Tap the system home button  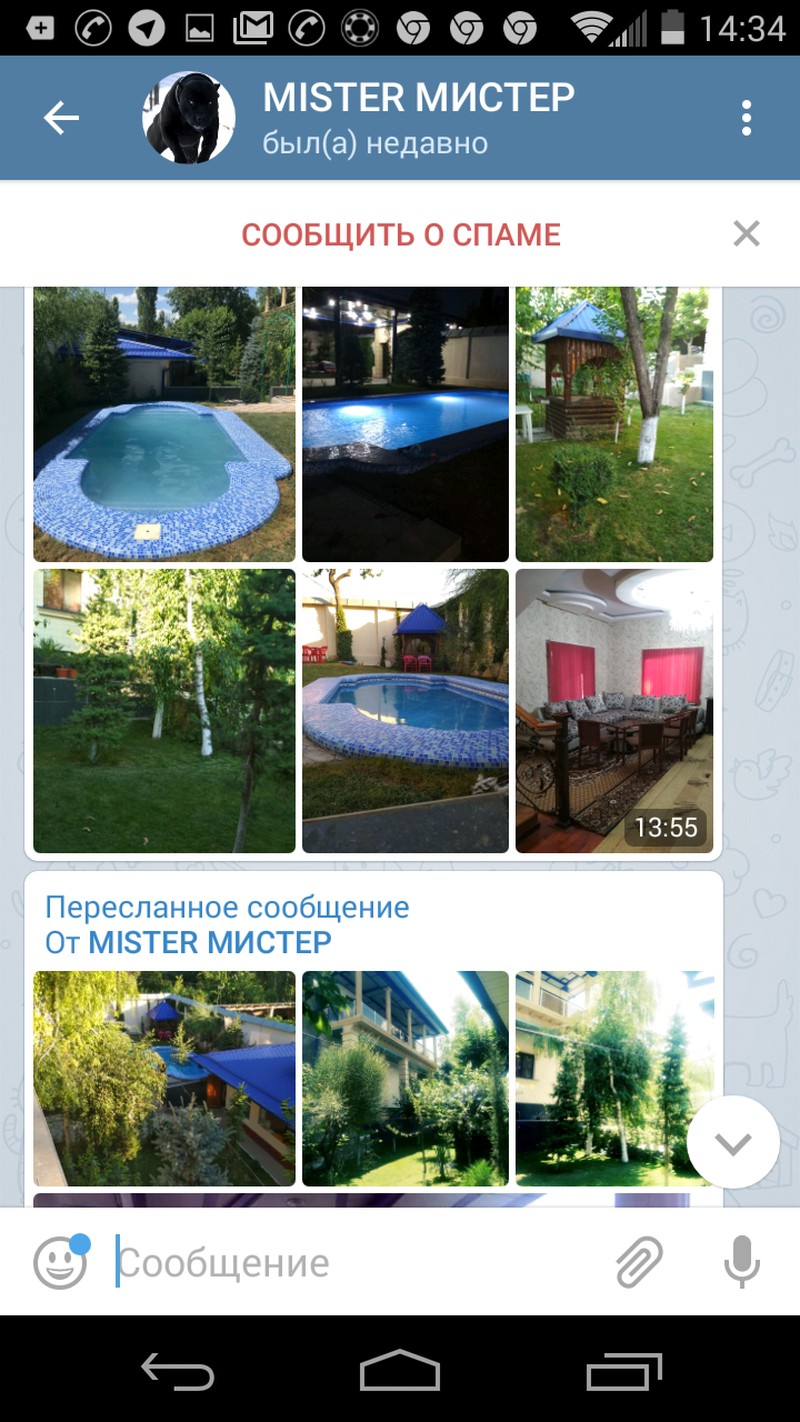coord(400,1369)
